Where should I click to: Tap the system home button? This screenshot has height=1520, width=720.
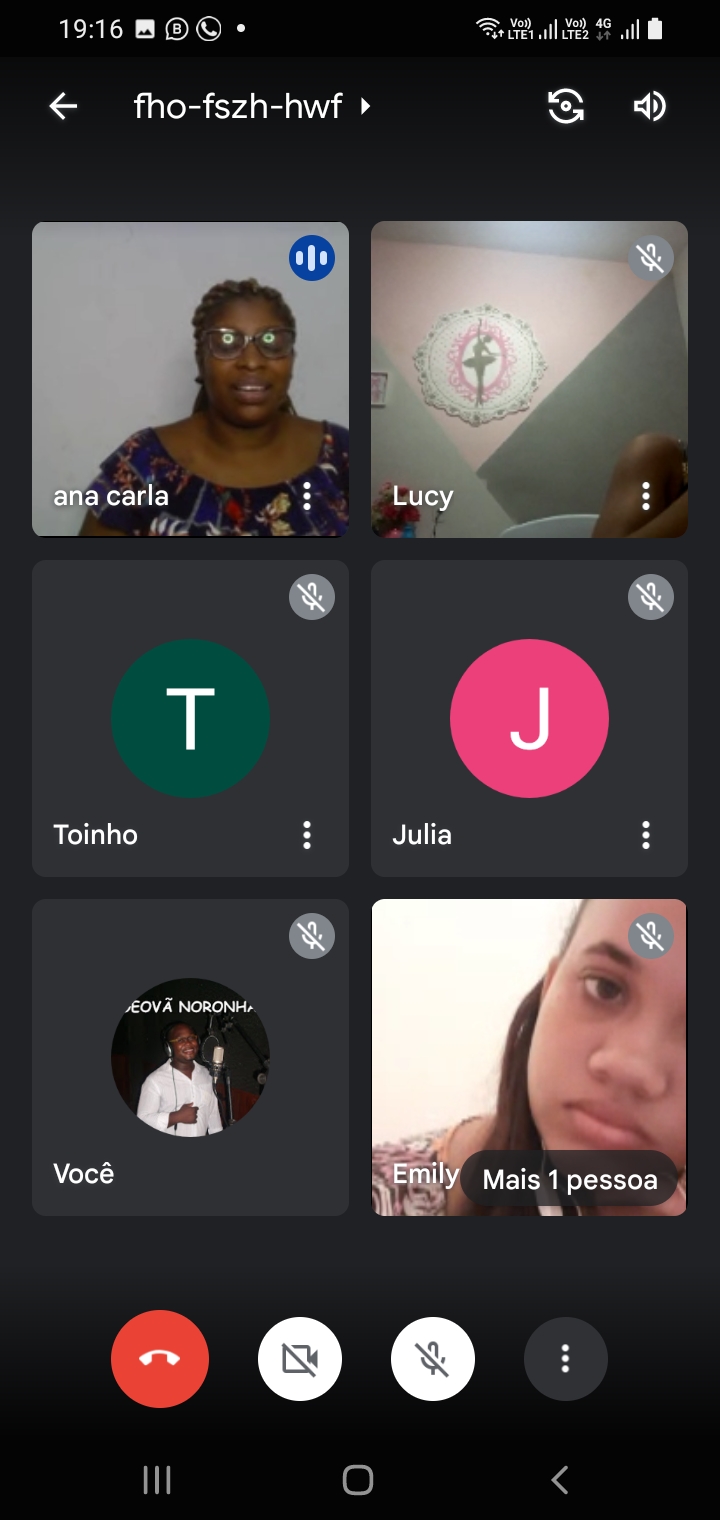click(x=358, y=1480)
